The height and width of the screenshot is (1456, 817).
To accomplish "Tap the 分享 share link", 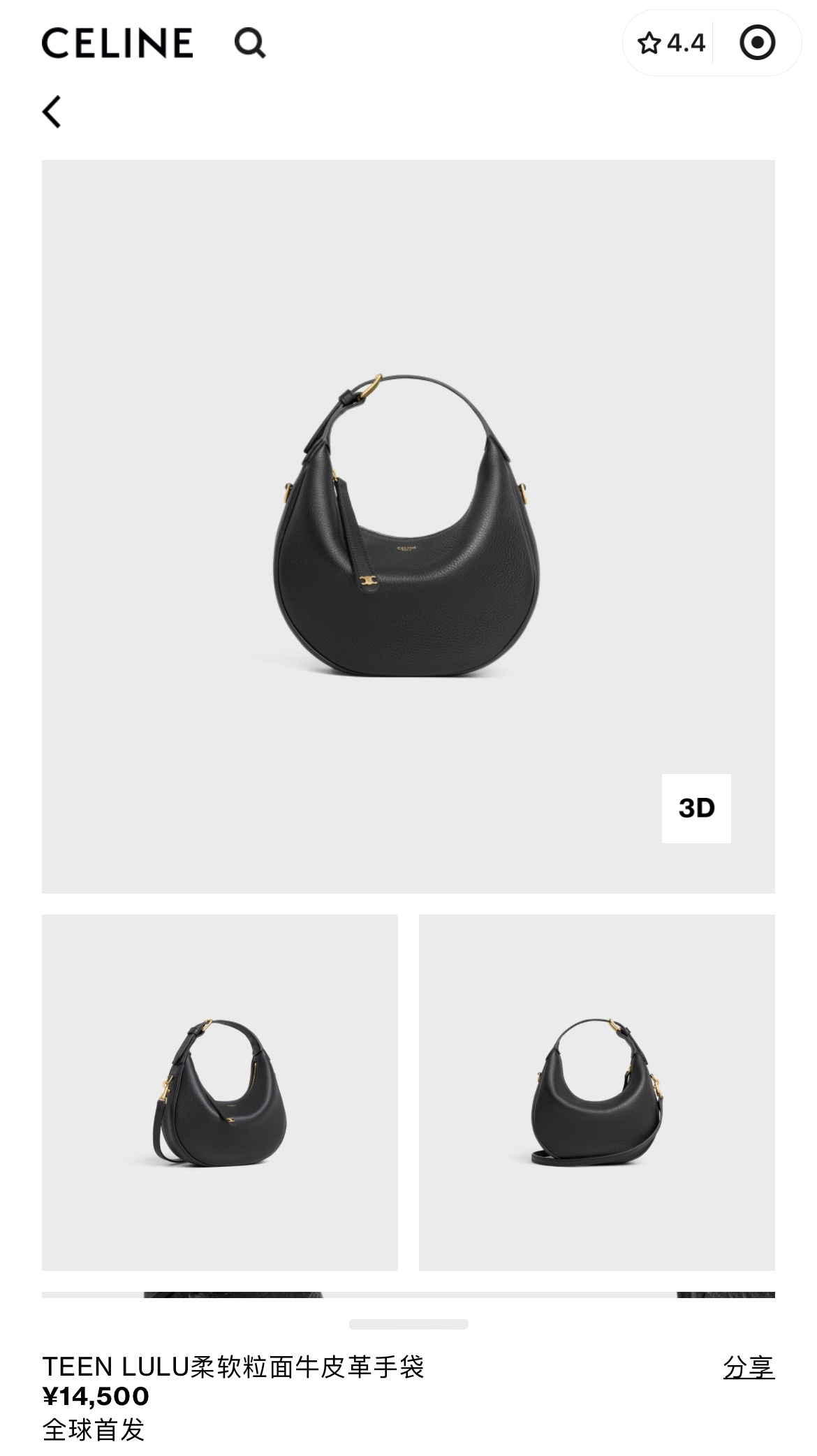I will 748,1367.
